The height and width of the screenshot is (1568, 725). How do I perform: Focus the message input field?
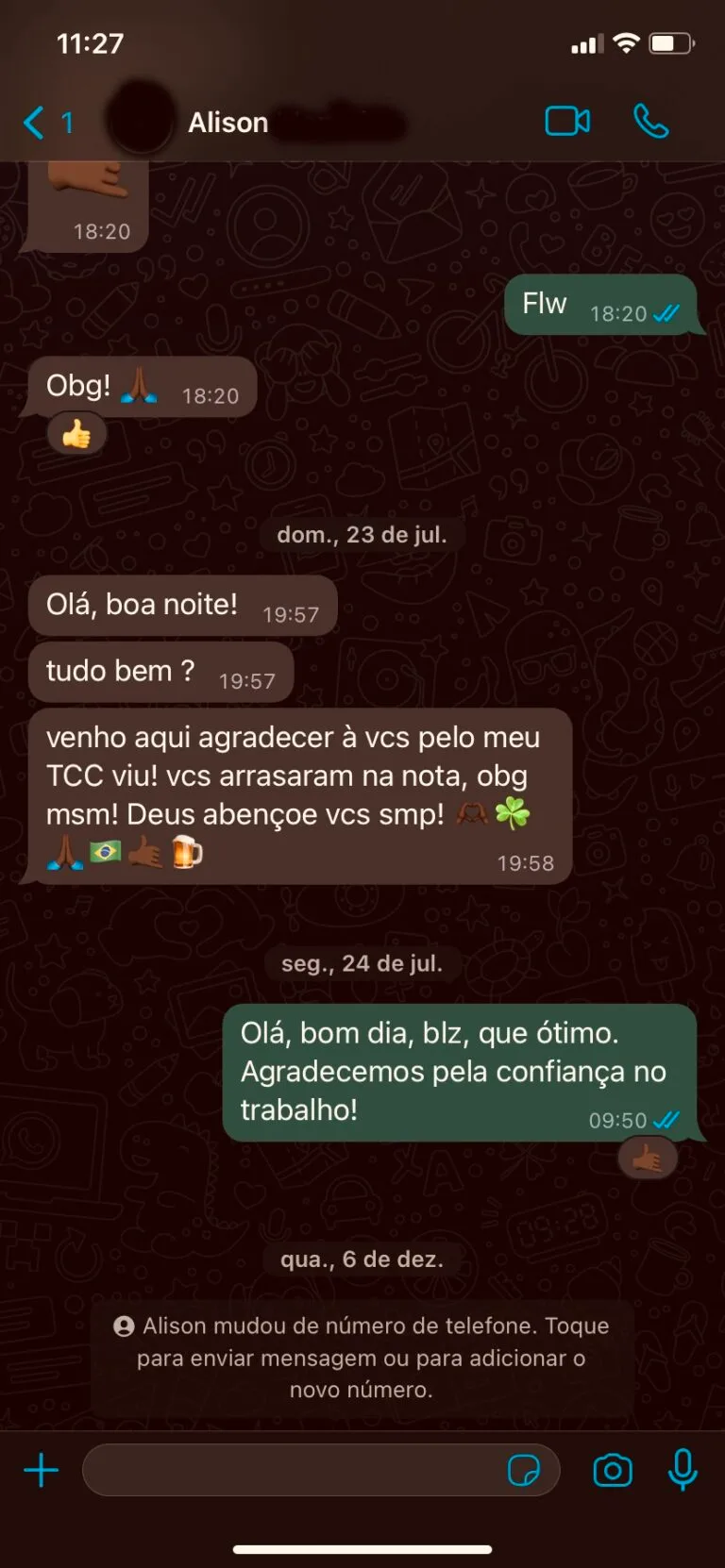[x=293, y=1470]
